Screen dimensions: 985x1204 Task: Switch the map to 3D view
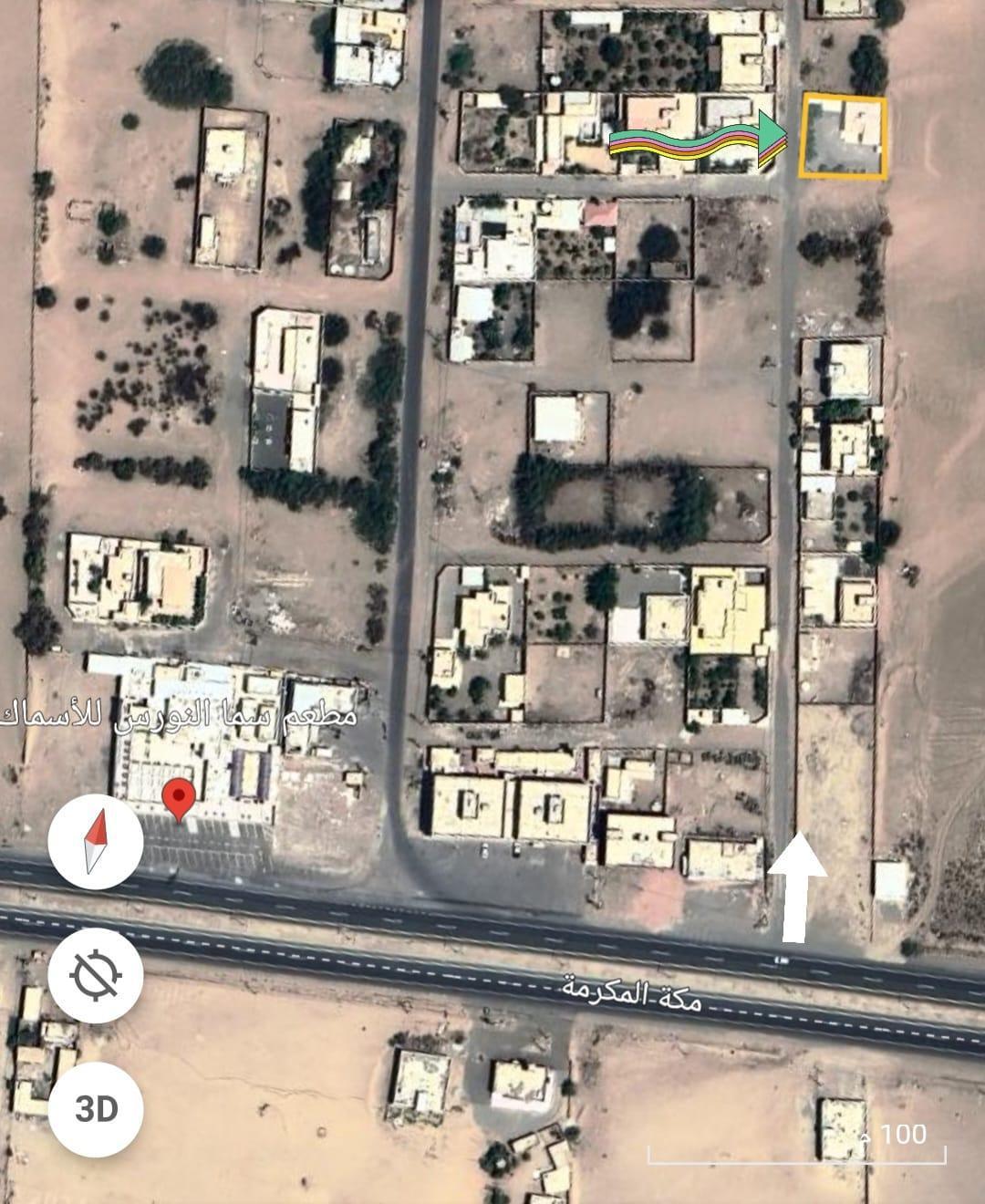[x=95, y=1109]
